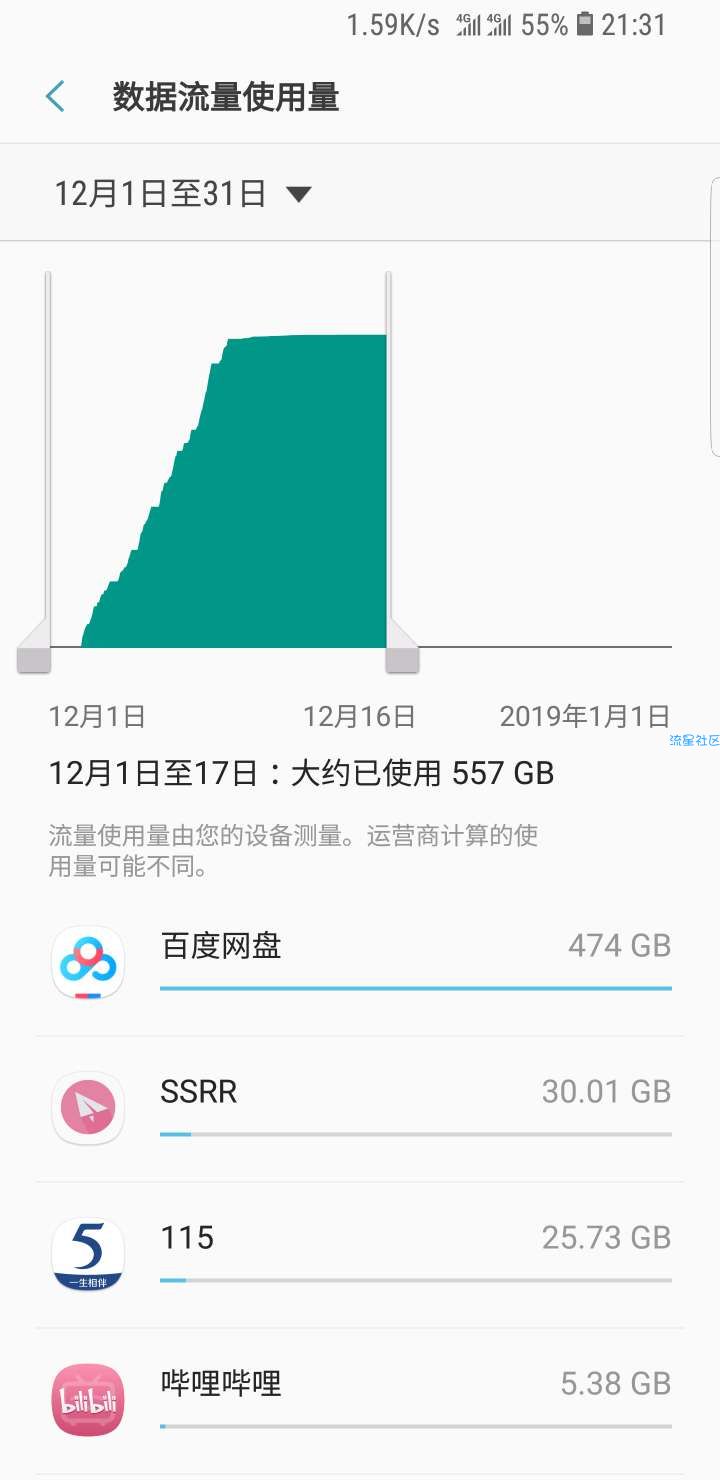Go back from the data usage screen
Screen dimensions: 720x1480
point(56,97)
